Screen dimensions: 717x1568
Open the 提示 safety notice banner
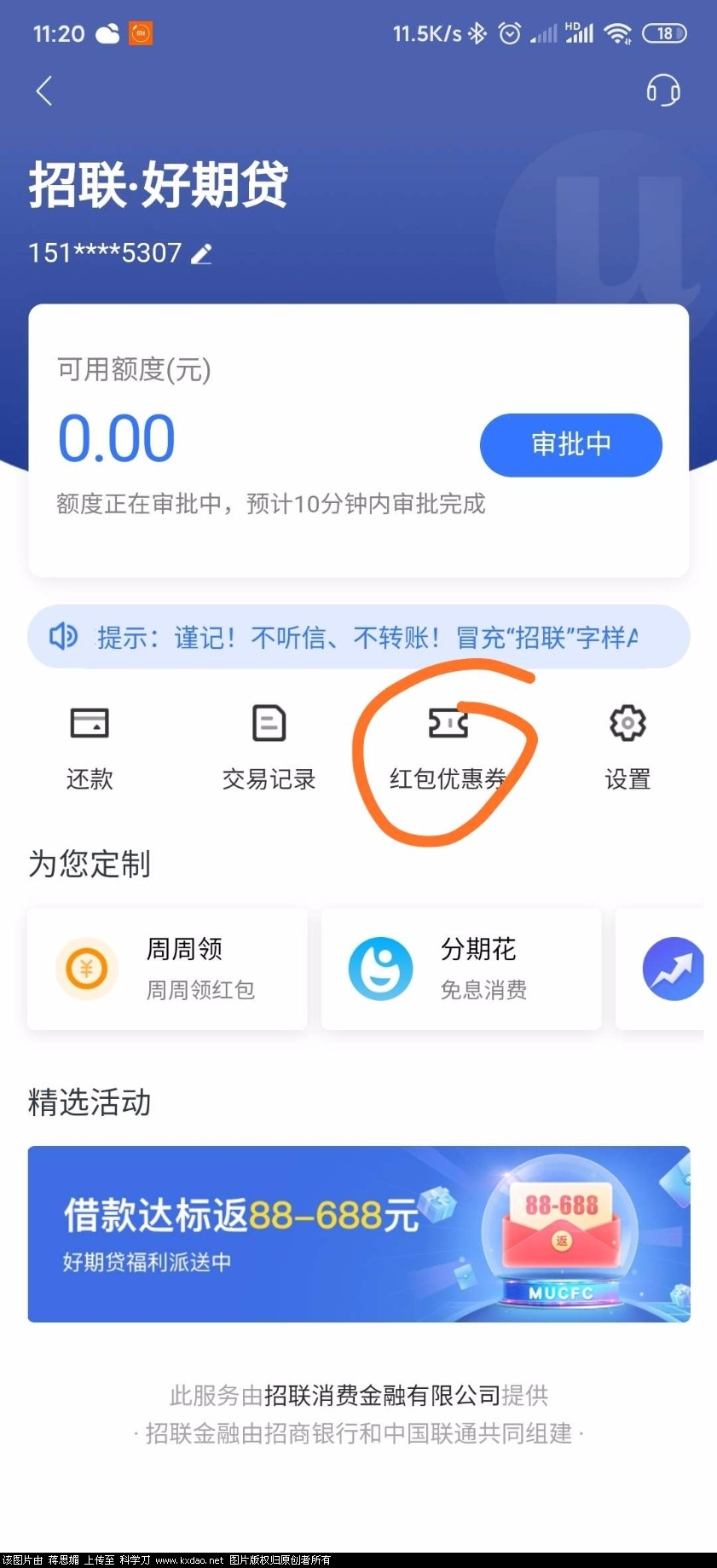(358, 637)
